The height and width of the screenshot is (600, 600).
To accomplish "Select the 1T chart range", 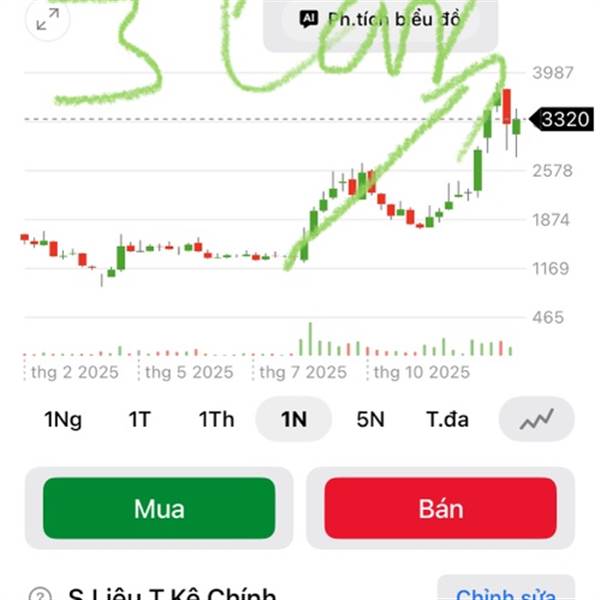I will tap(139, 419).
